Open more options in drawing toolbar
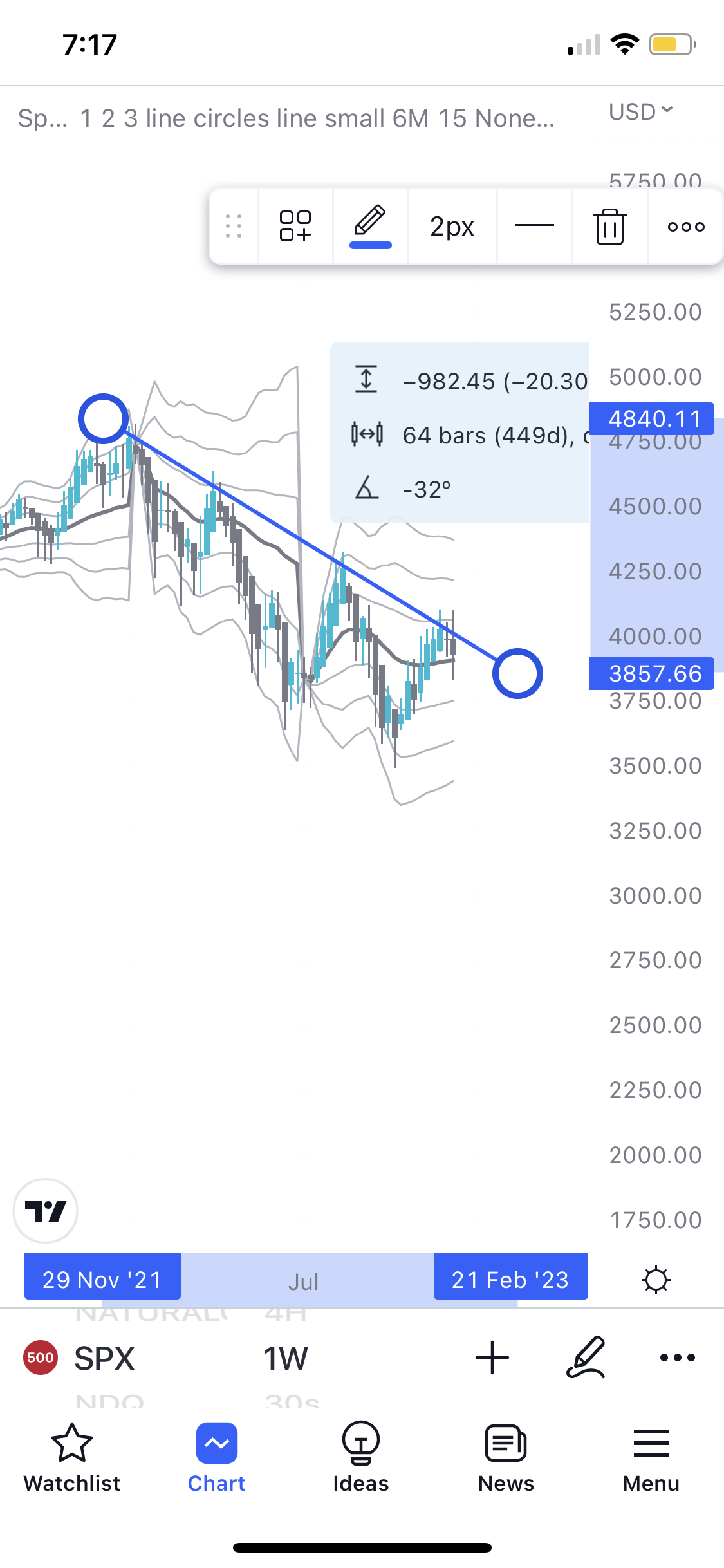724x1568 pixels. (x=685, y=227)
